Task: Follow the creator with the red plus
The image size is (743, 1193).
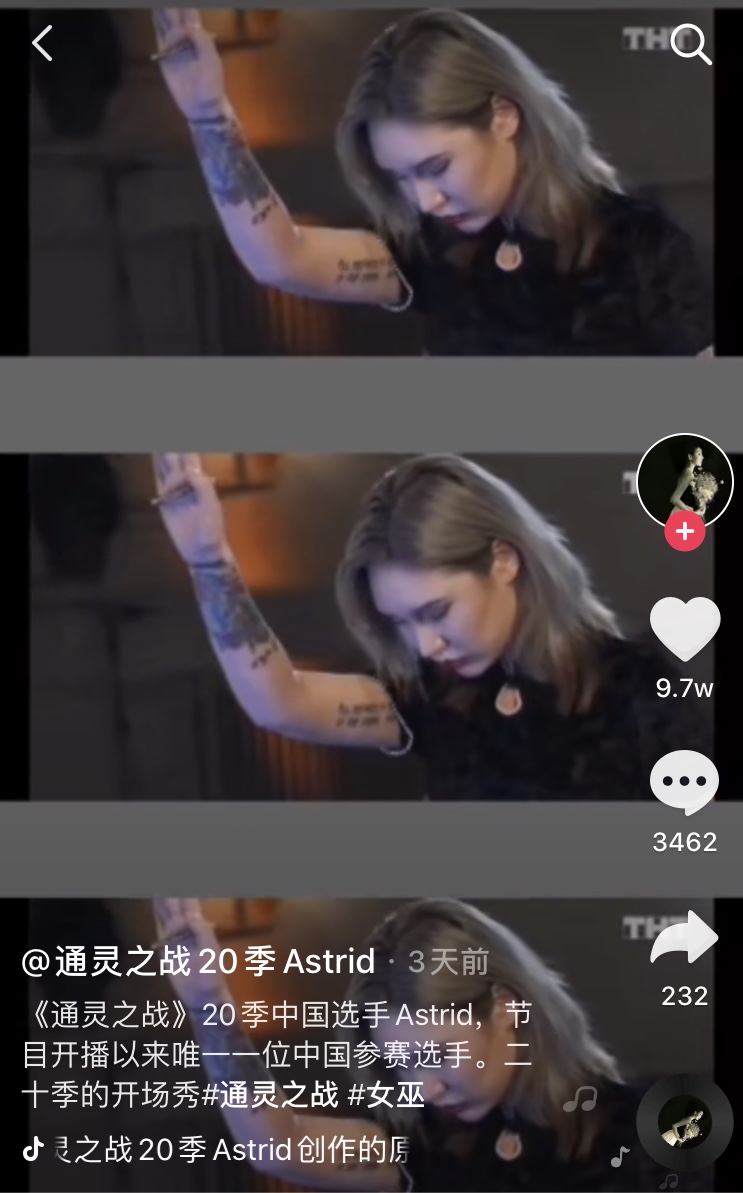Action: (x=685, y=531)
